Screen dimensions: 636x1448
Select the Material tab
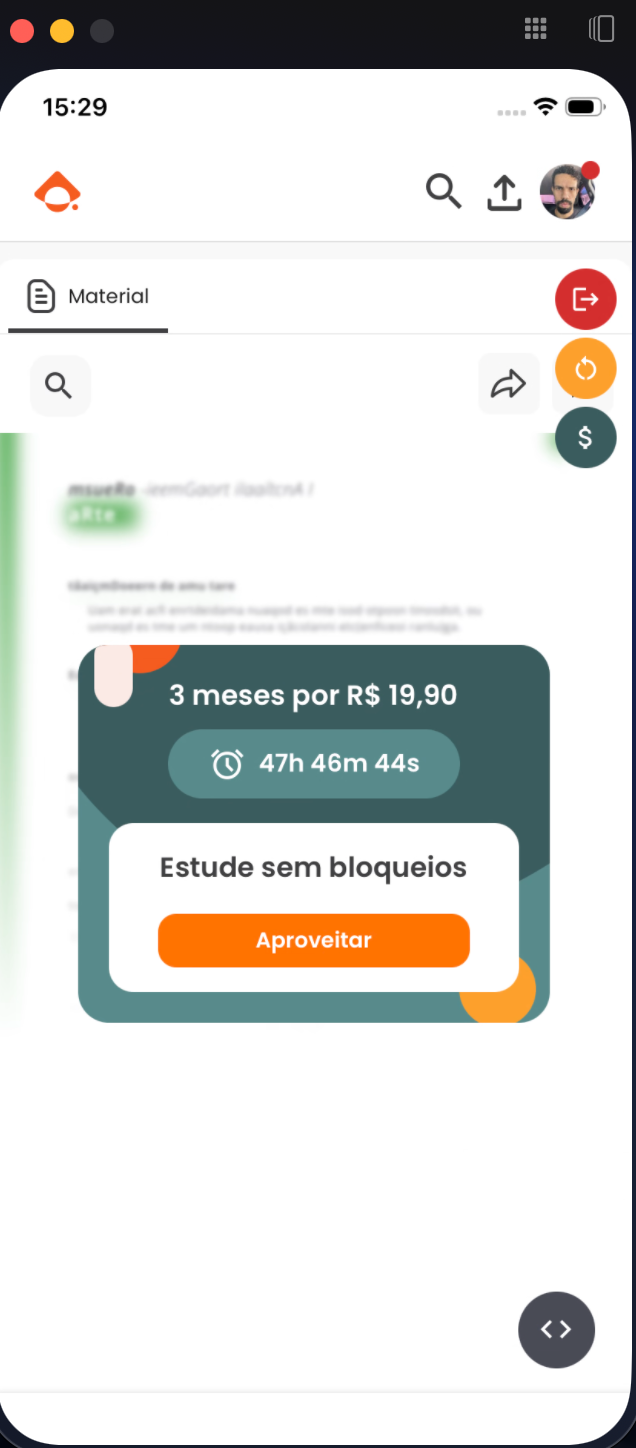(88, 297)
